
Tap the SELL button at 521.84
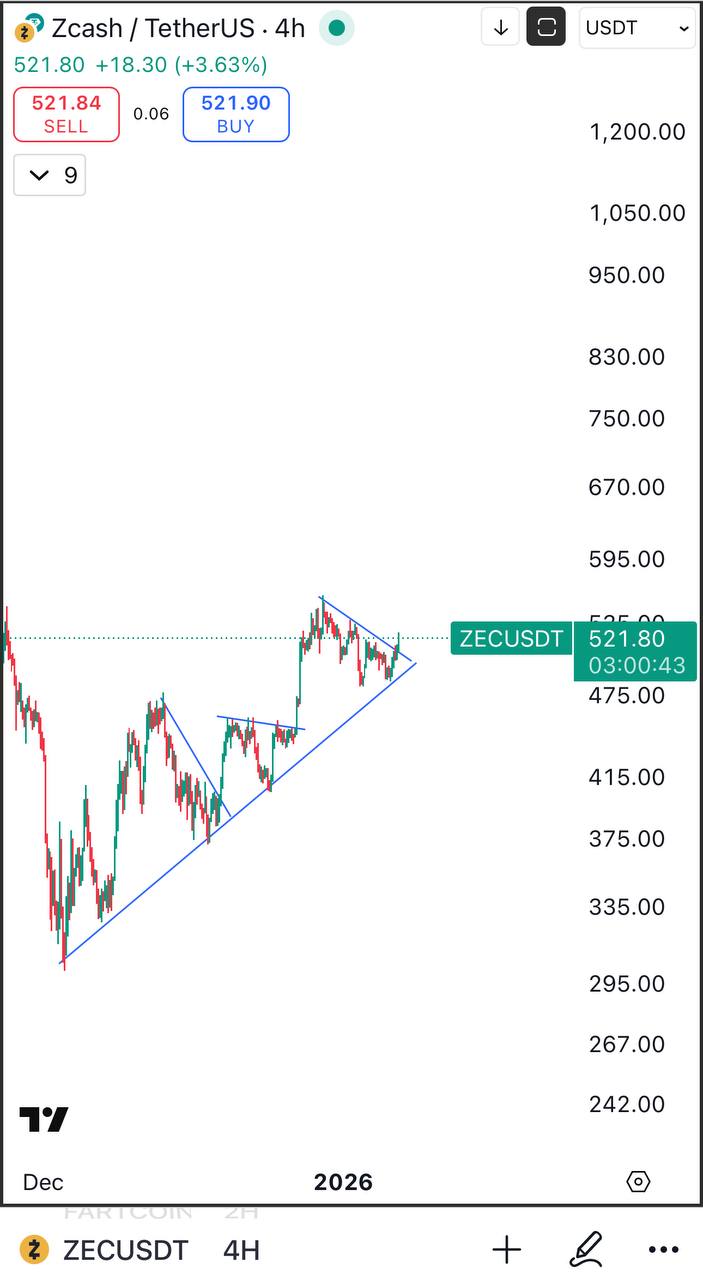[66, 114]
